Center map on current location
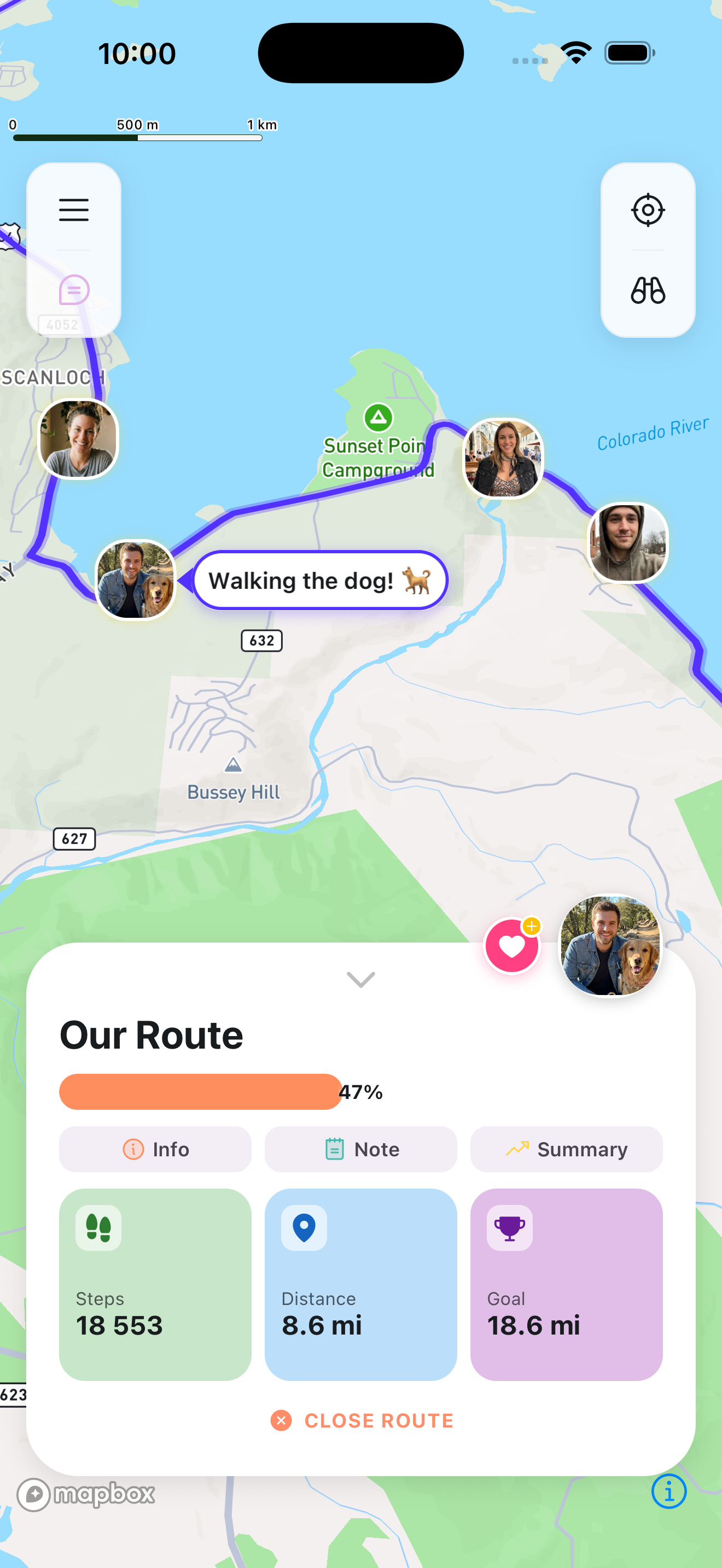The width and height of the screenshot is (722, 1568). (648, 210)
